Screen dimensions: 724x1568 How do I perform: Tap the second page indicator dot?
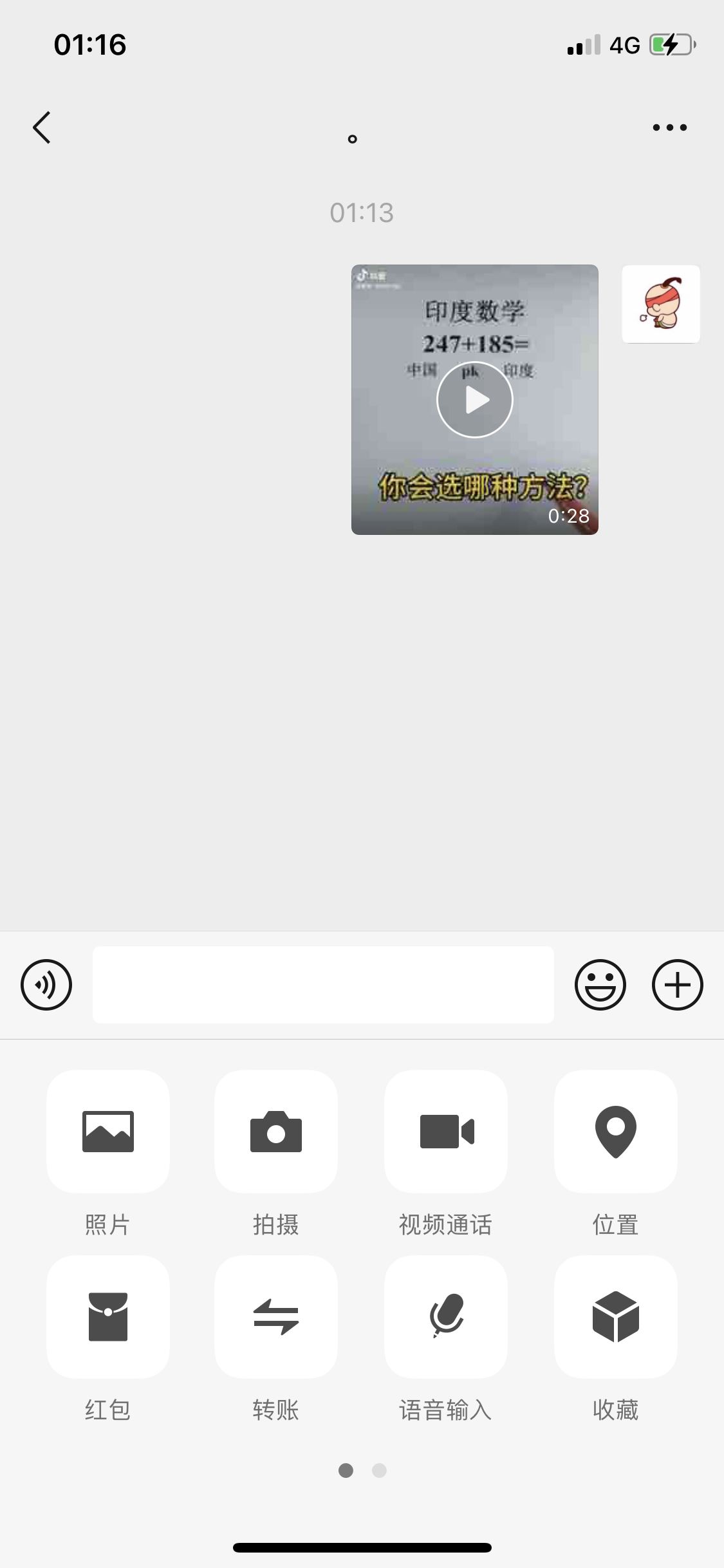(379, 1470)
